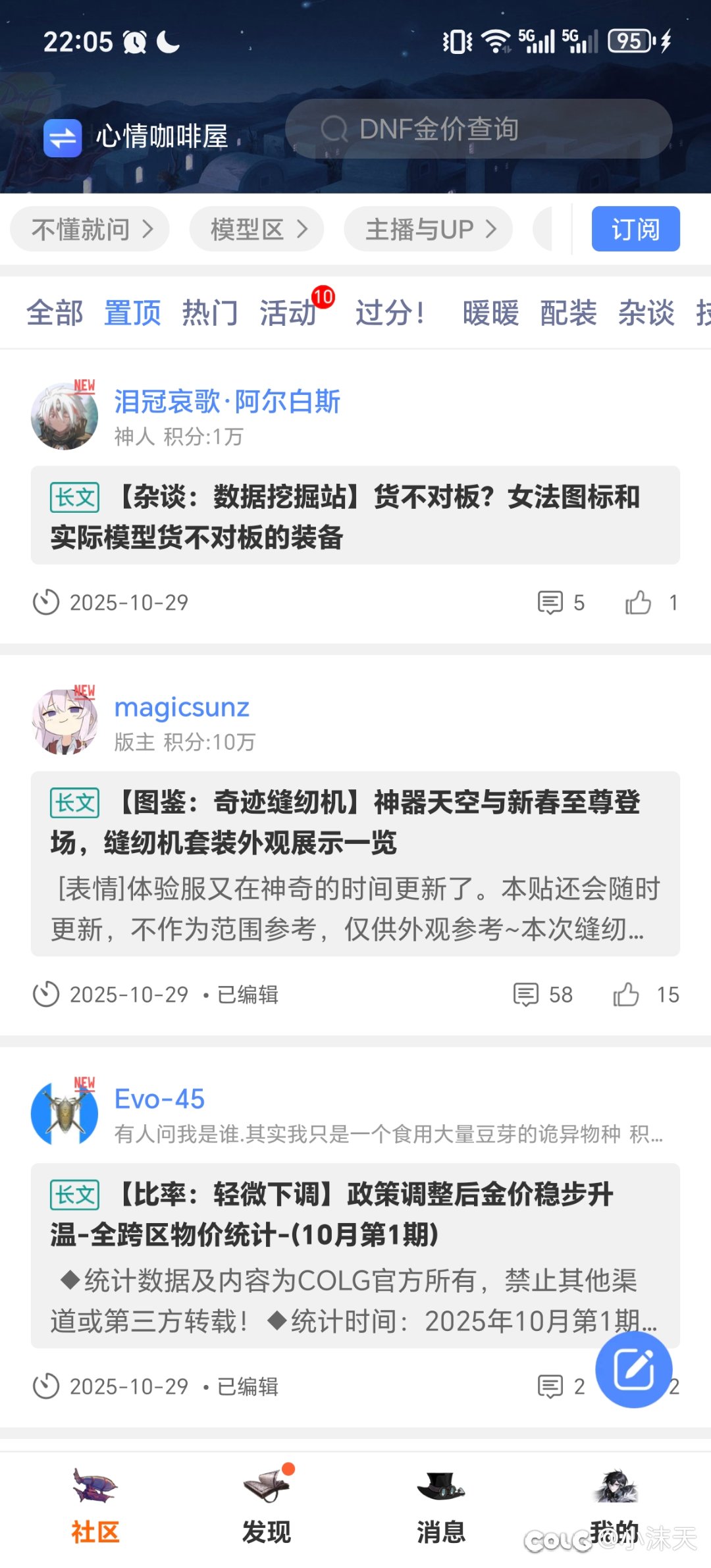Image resolution: width=711 pixels, height=1568 pixels.
Task: Switch to the 全部 tab
Action: [x=55, y=313]
